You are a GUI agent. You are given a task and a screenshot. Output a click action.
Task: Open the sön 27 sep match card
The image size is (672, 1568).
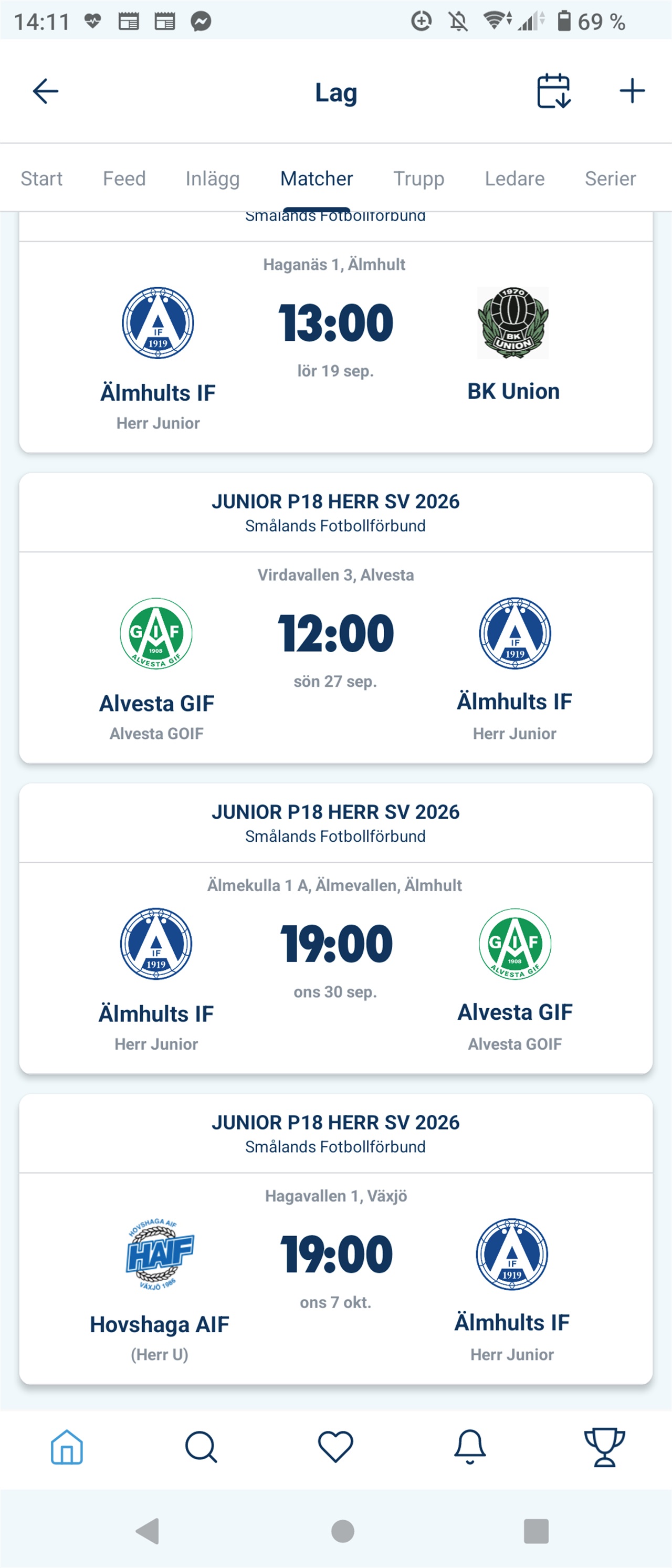[x=336, y=618]
